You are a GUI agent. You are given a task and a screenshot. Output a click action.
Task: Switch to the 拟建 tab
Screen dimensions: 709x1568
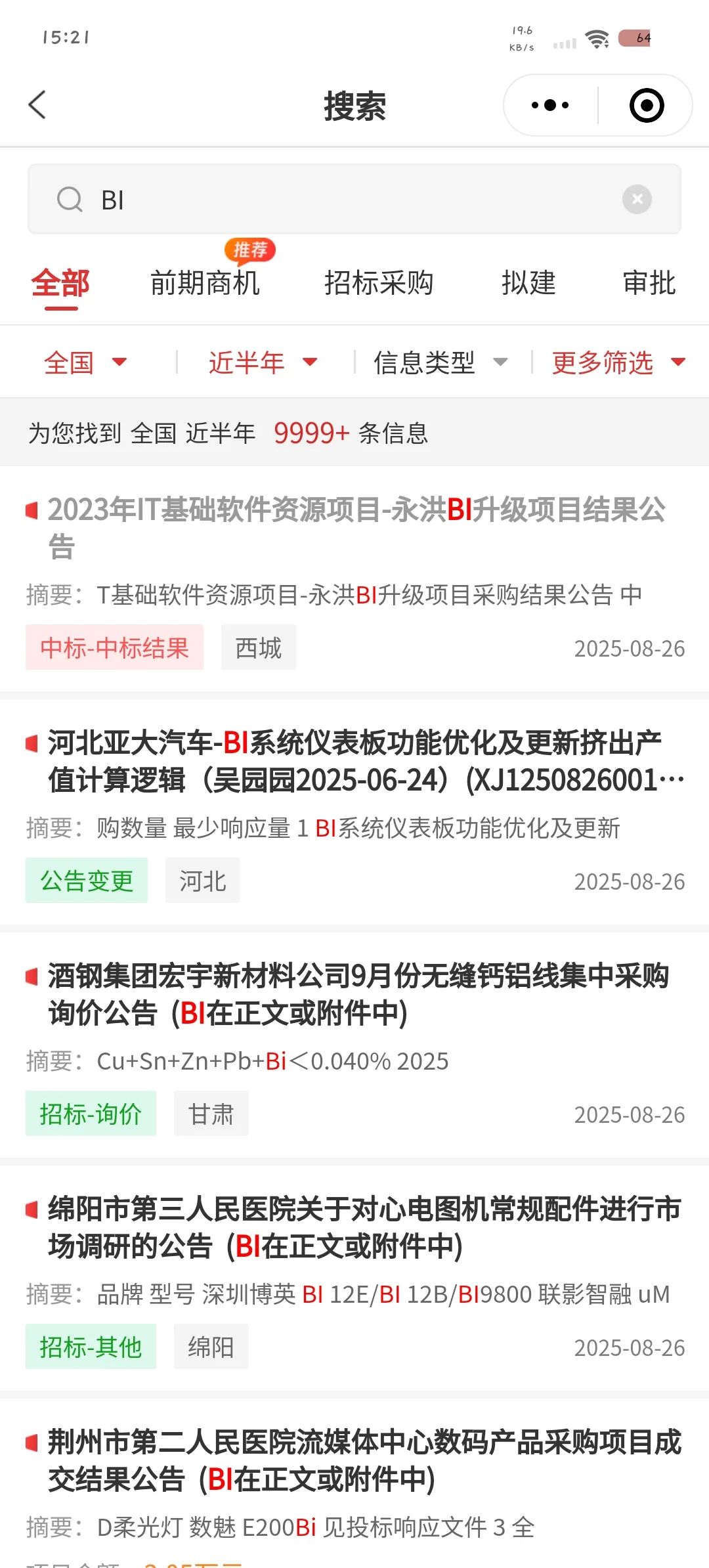pos(528,284)
